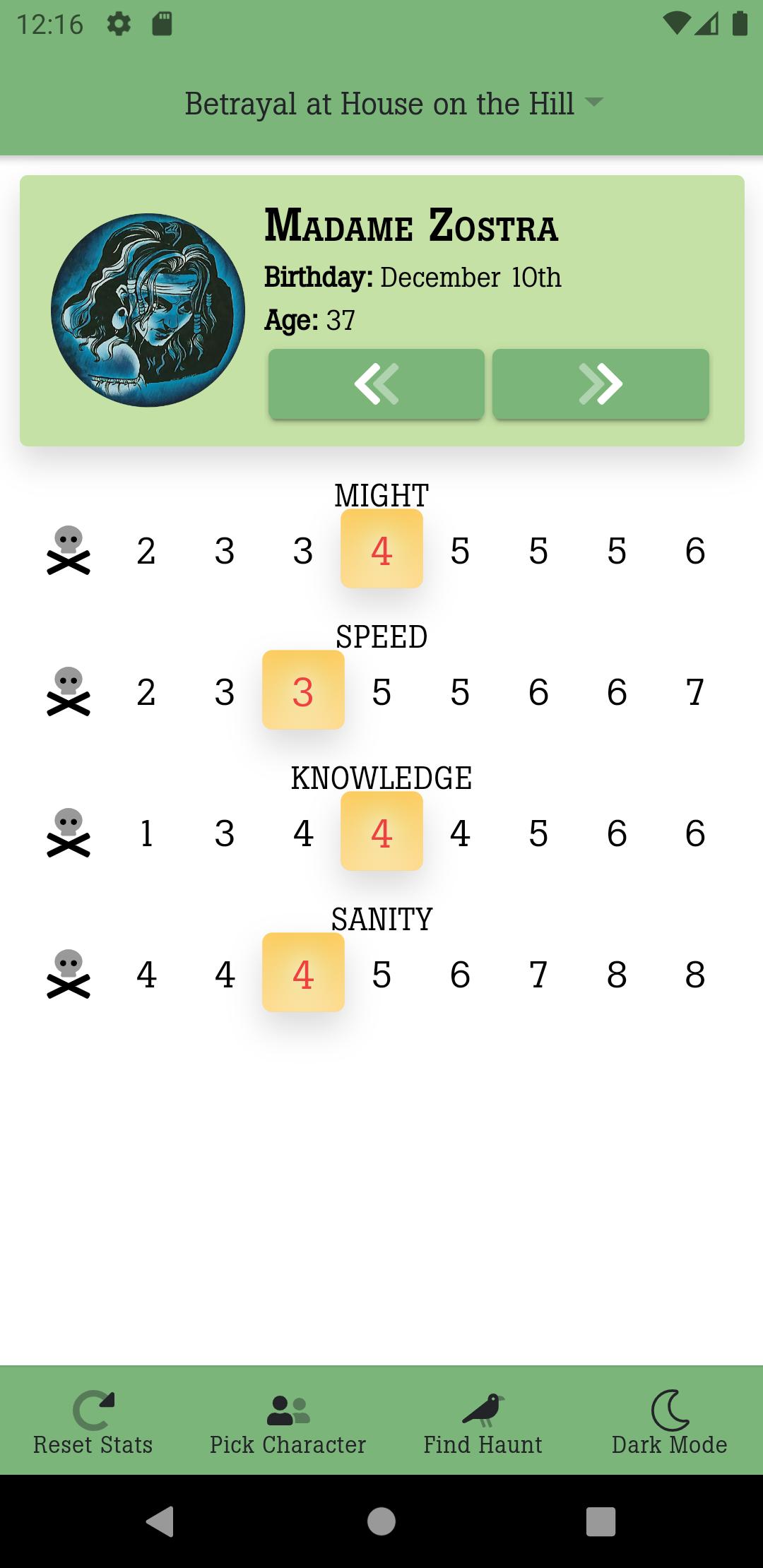This screenshot has height=1568, width=763.
Task: Open Pick Character
Action: (288, 1423)
